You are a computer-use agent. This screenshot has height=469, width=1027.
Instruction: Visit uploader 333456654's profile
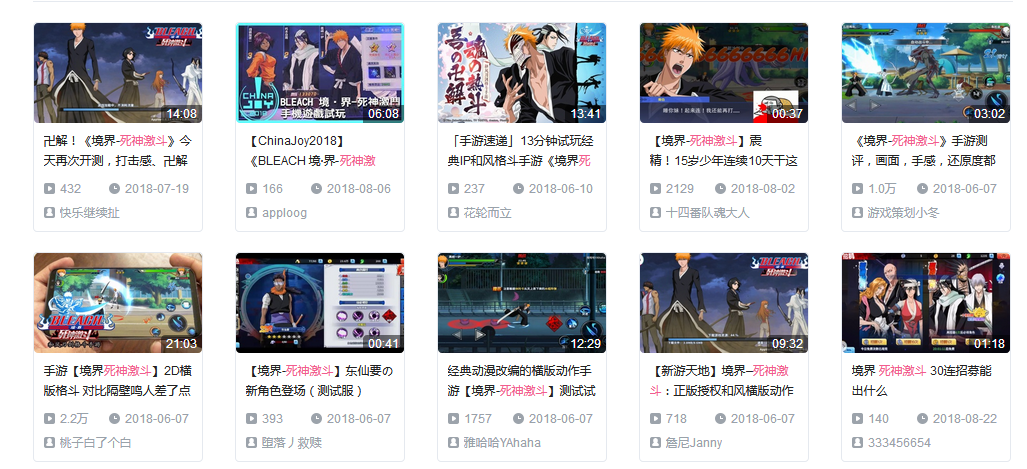pyautogui.click(x=899, y=443)
